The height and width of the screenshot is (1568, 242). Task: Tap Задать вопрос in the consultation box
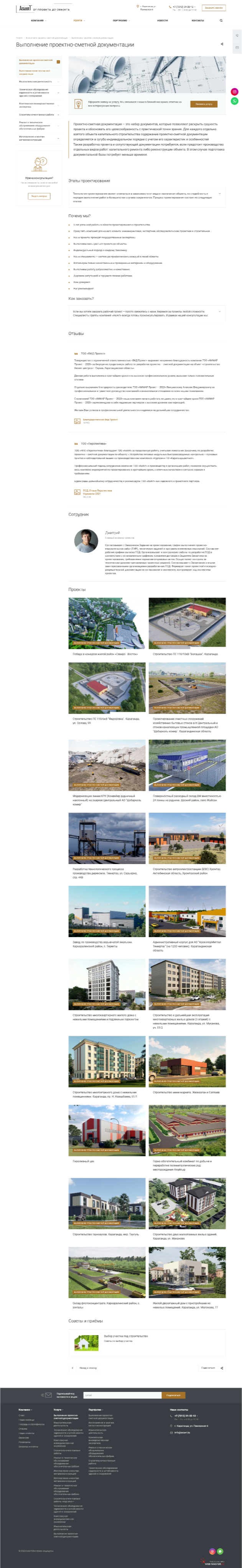click(x=39, y=196)
